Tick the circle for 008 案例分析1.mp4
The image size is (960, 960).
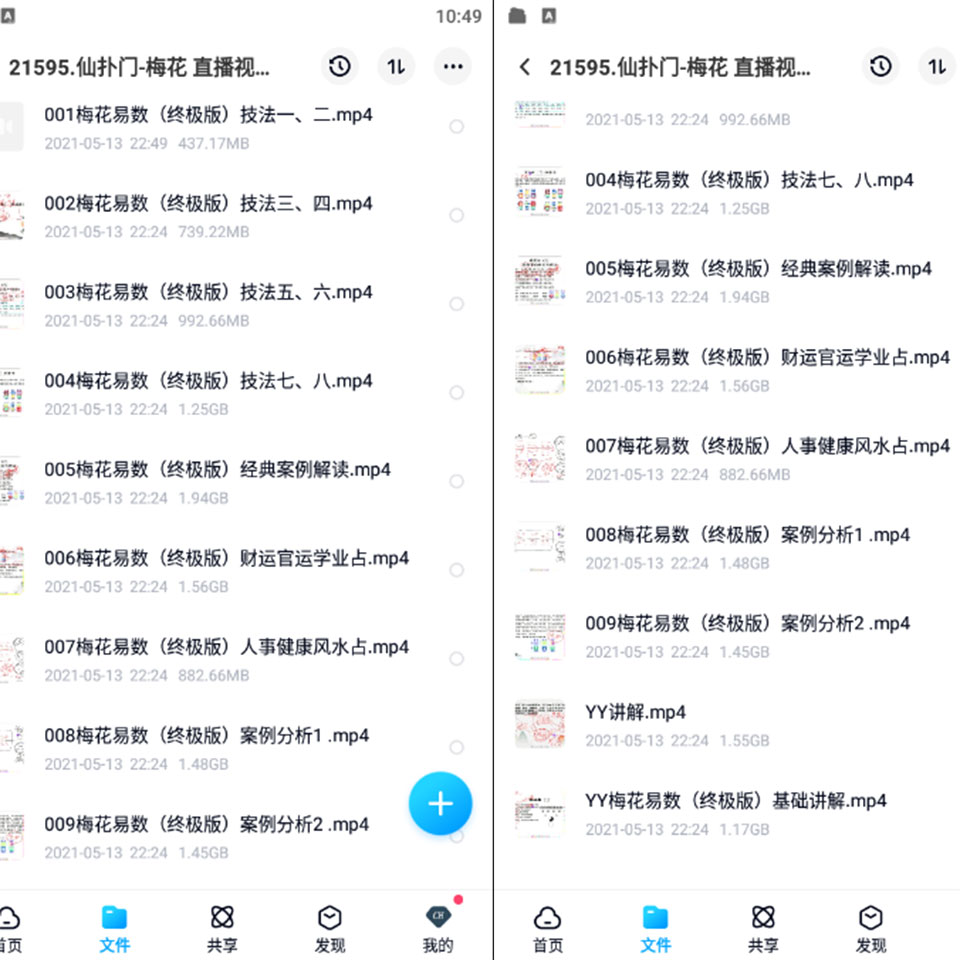click(x=456, y=747)
